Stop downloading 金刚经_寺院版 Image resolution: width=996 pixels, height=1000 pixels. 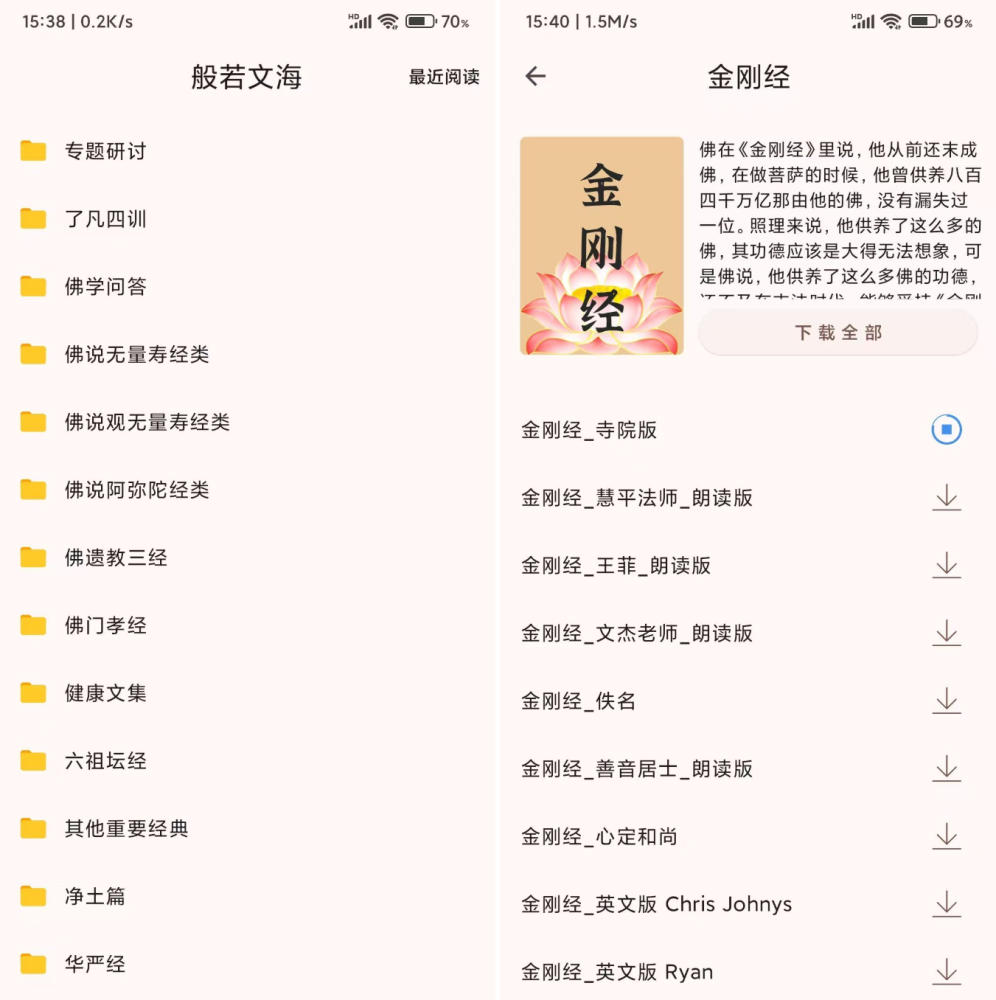coord(946,430)
